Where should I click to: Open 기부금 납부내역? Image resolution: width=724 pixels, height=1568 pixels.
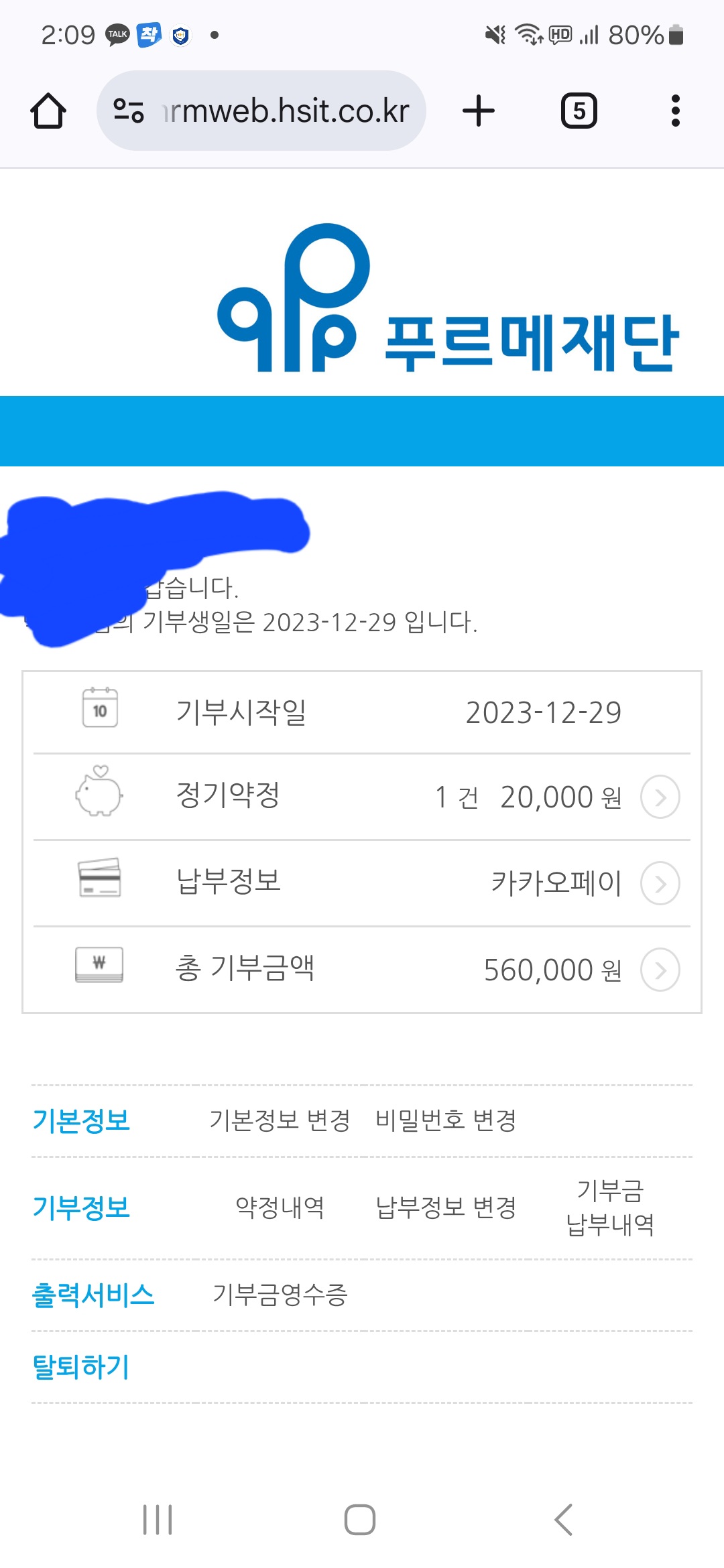(x=610, y=1207)
